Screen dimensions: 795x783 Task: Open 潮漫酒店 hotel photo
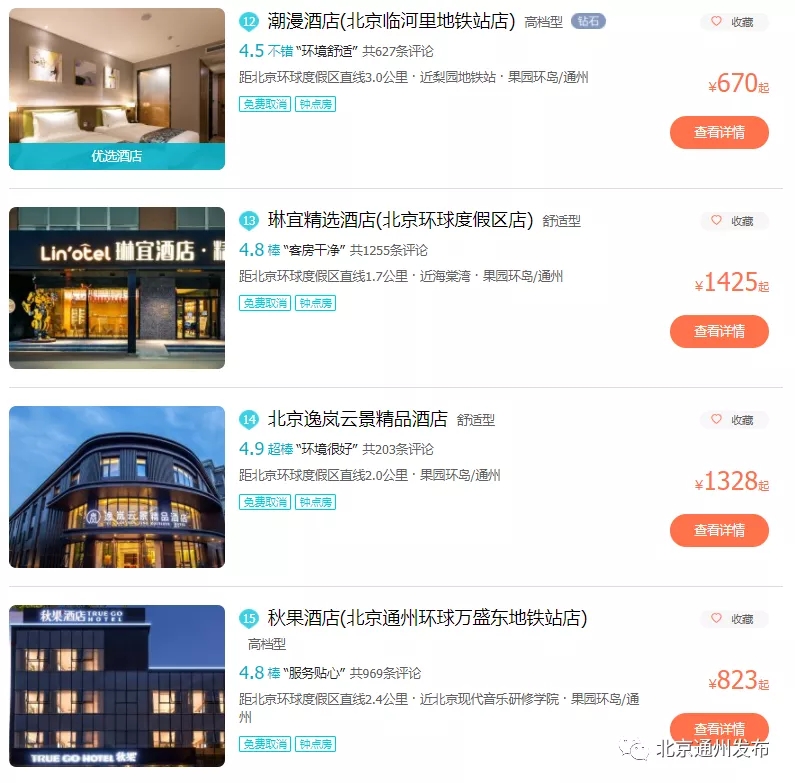click(117, 80)
